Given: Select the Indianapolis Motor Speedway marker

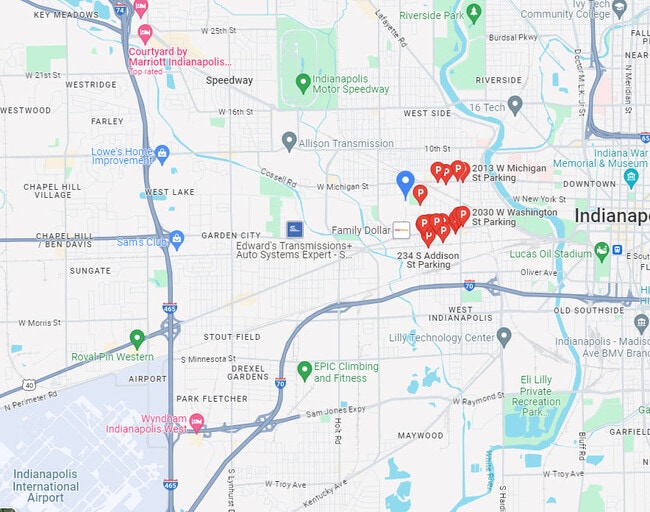Looking at the screenshot, I should (303, 81).
